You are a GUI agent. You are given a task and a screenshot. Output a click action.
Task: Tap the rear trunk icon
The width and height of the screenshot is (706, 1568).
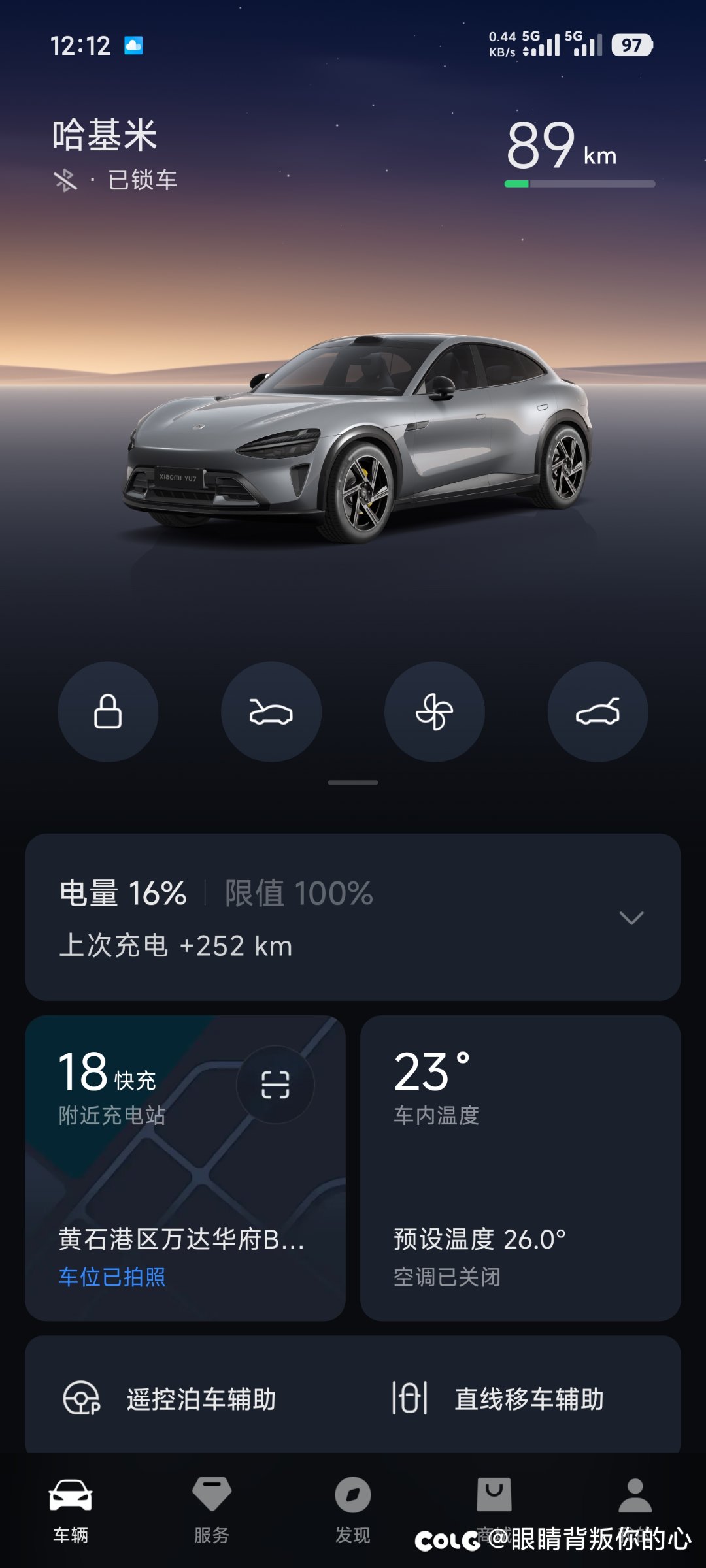point(598,713)
